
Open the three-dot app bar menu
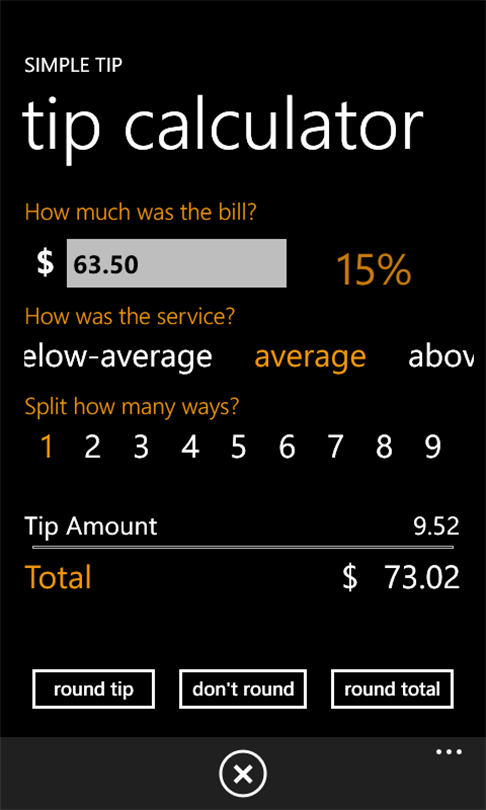pos(449,752)
